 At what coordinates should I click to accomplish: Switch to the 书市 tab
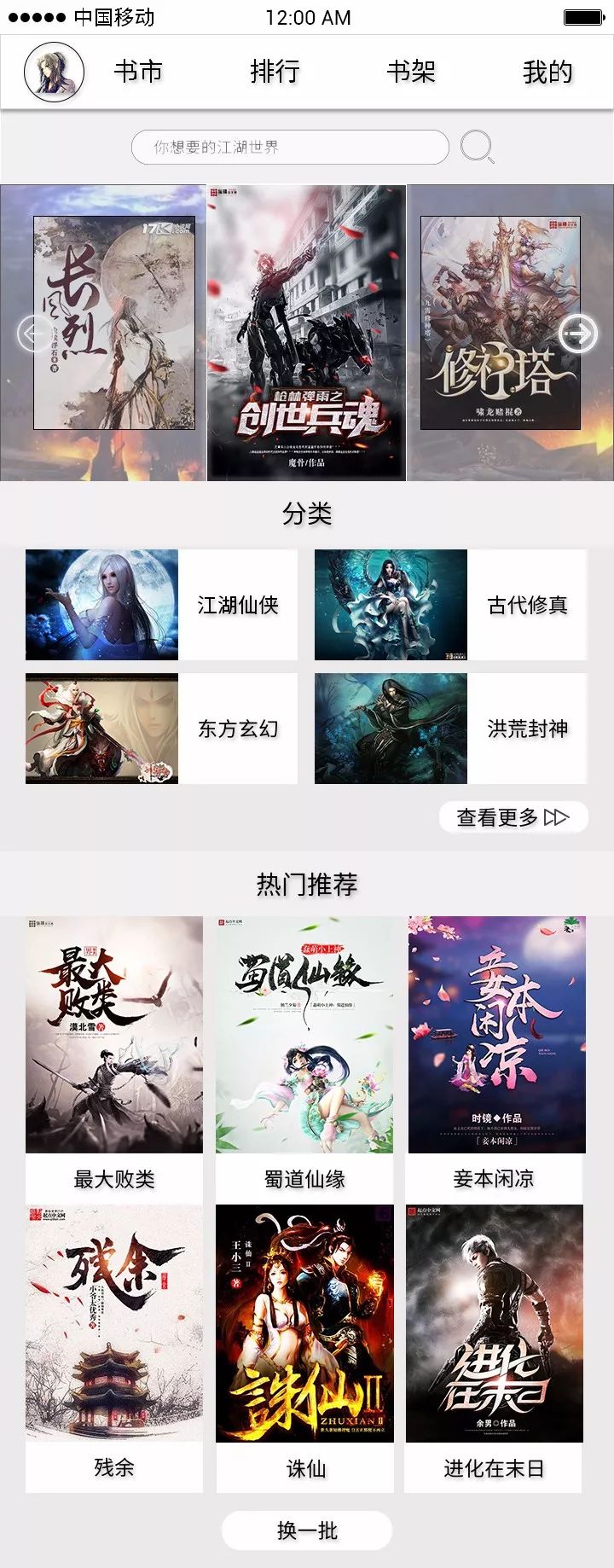pyautogui.click(x=138, y=72)
